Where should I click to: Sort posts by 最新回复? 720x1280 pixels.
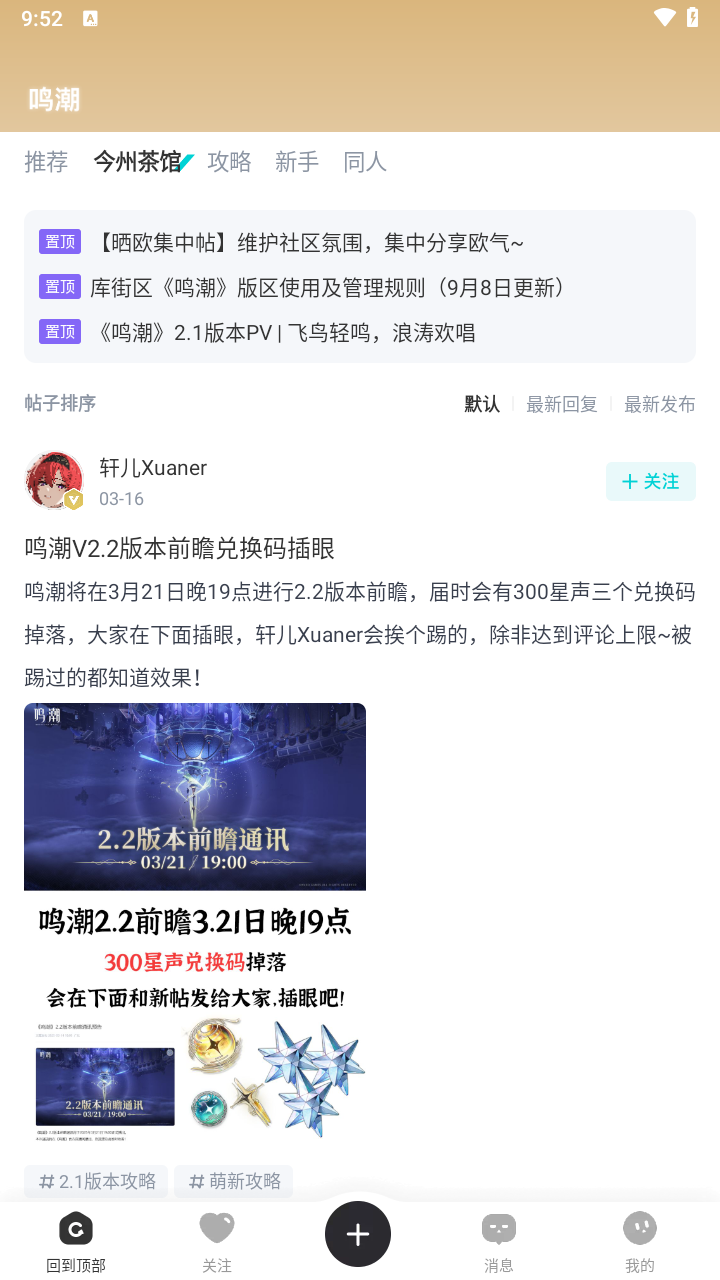[562, 404]
